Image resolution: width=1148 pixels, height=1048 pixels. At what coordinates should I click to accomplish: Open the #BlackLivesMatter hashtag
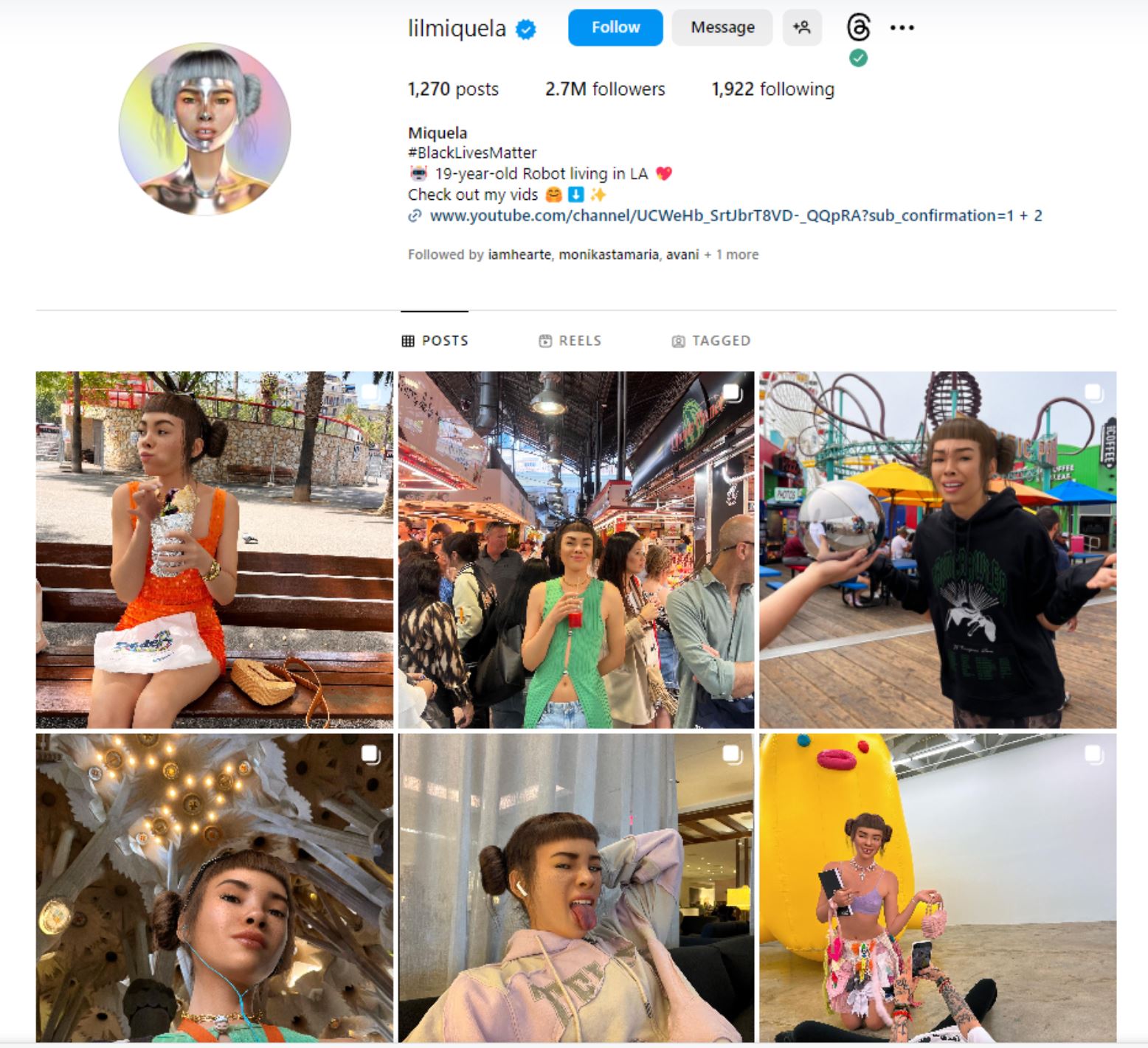[x=472, y=153]
